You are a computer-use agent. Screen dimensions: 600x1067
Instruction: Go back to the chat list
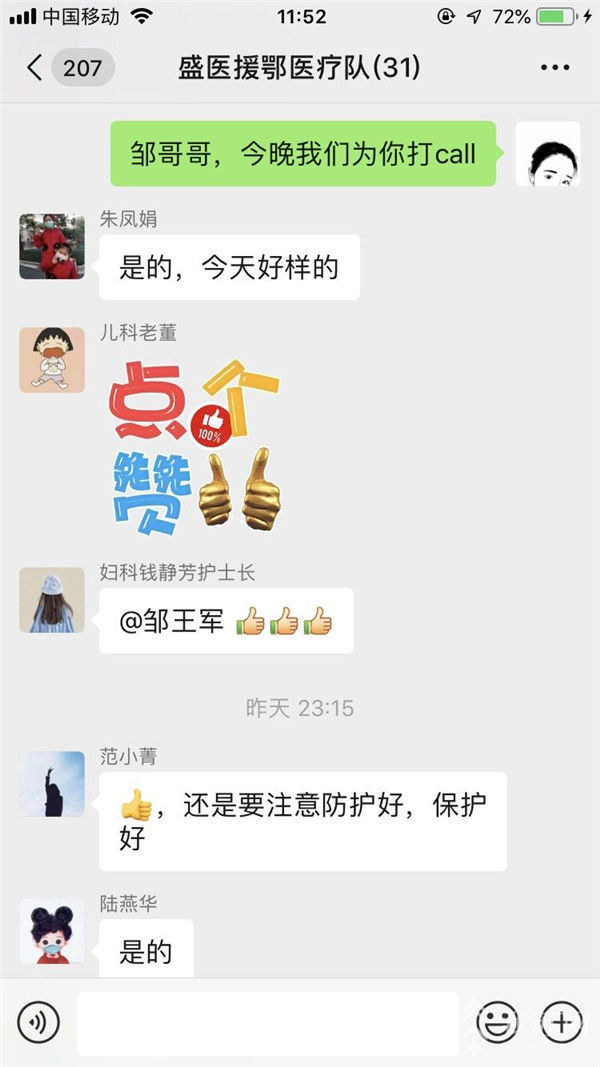[x=37, y=68]
